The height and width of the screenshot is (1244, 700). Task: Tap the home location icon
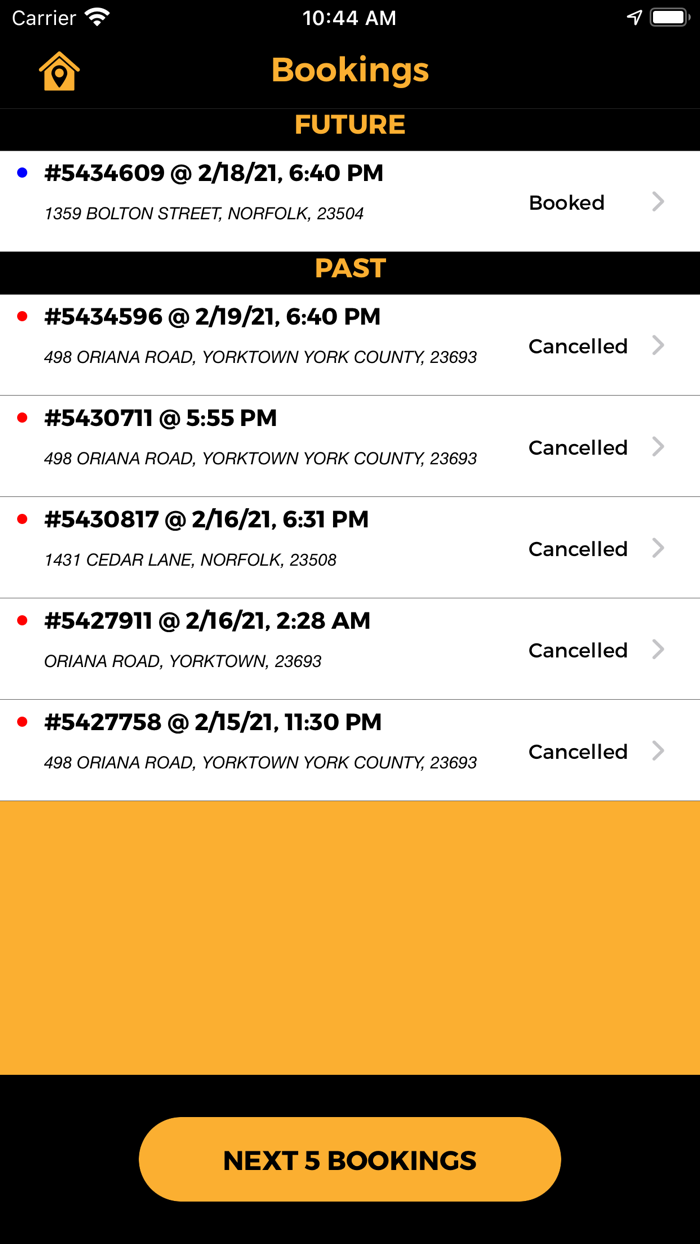point(59,71)
